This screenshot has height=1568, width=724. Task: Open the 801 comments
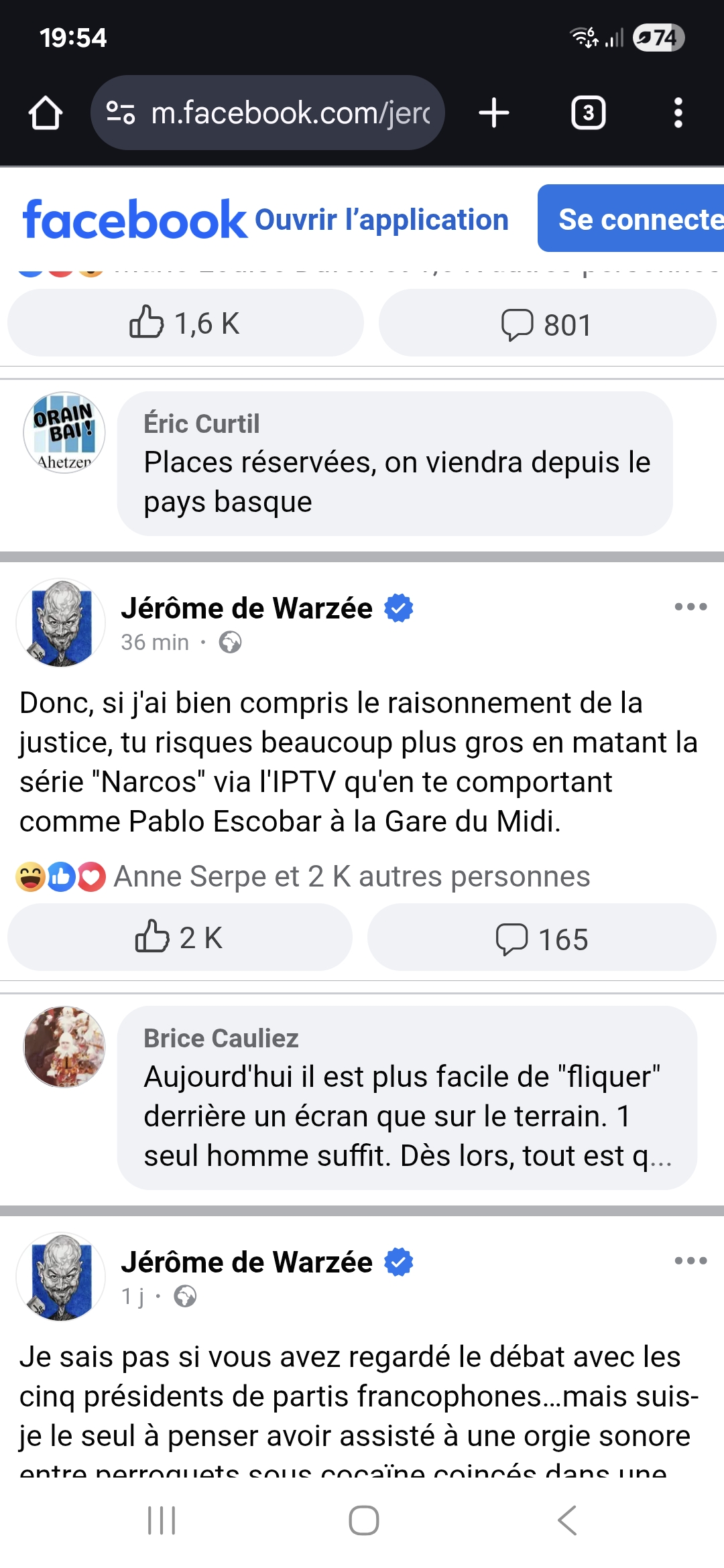pyautogui.click(x=547, y=324)
